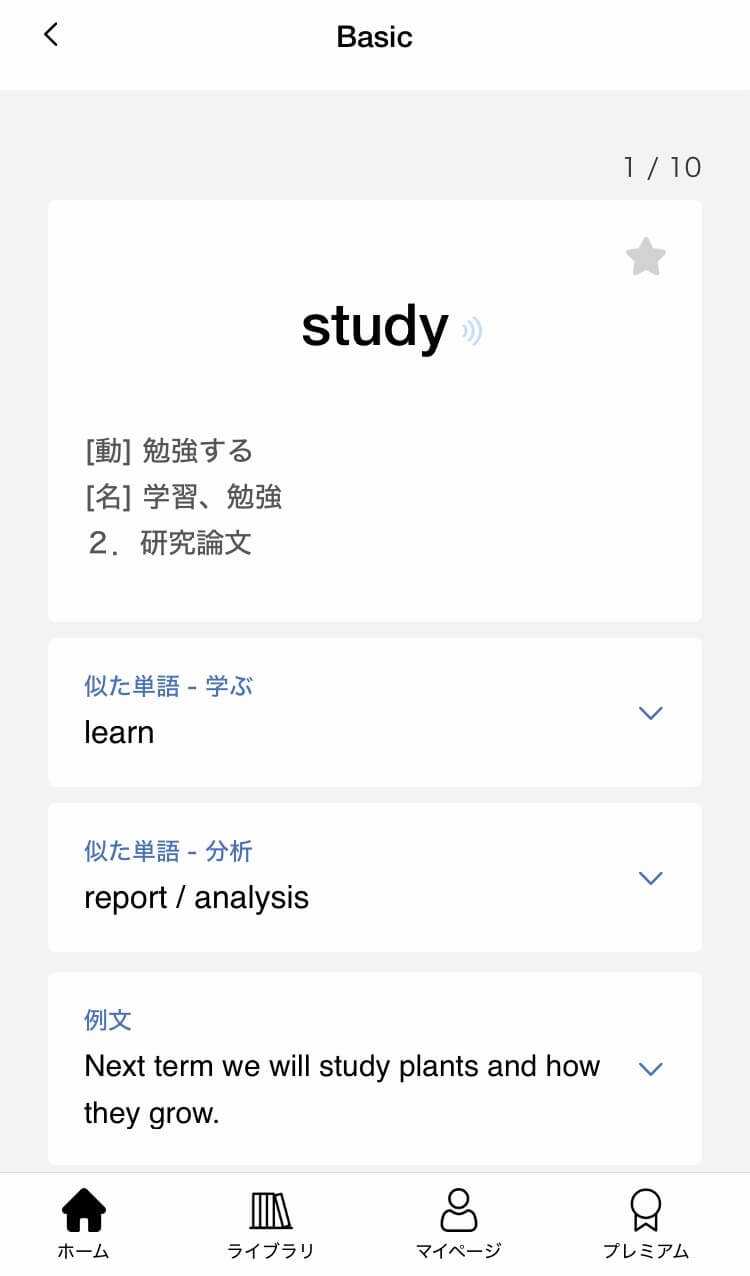750x1276 pixels.
Task: Expand the similar words section for learn
Action: 650,713
